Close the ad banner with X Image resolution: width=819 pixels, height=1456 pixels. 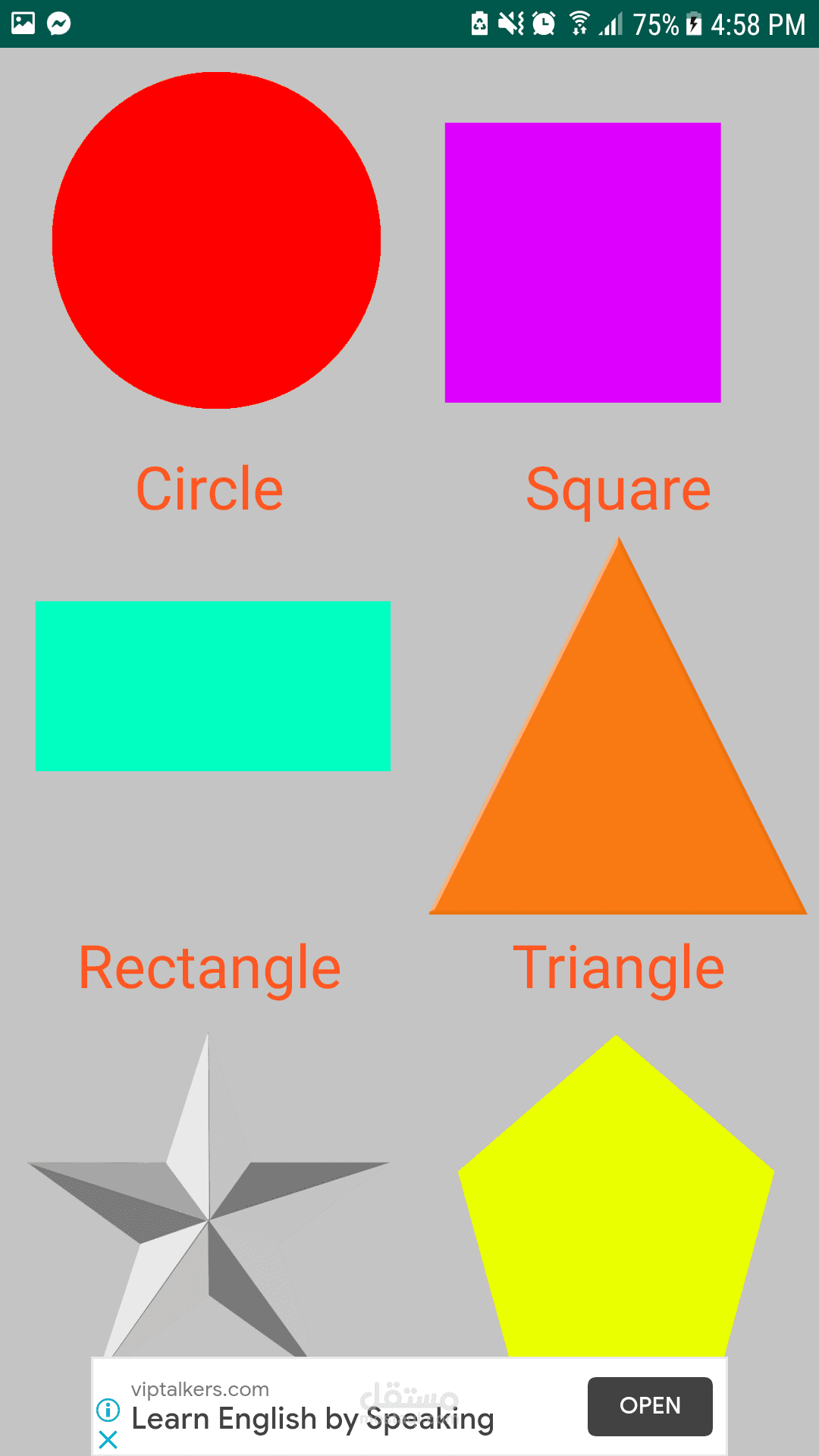[x=108, y=1439]
